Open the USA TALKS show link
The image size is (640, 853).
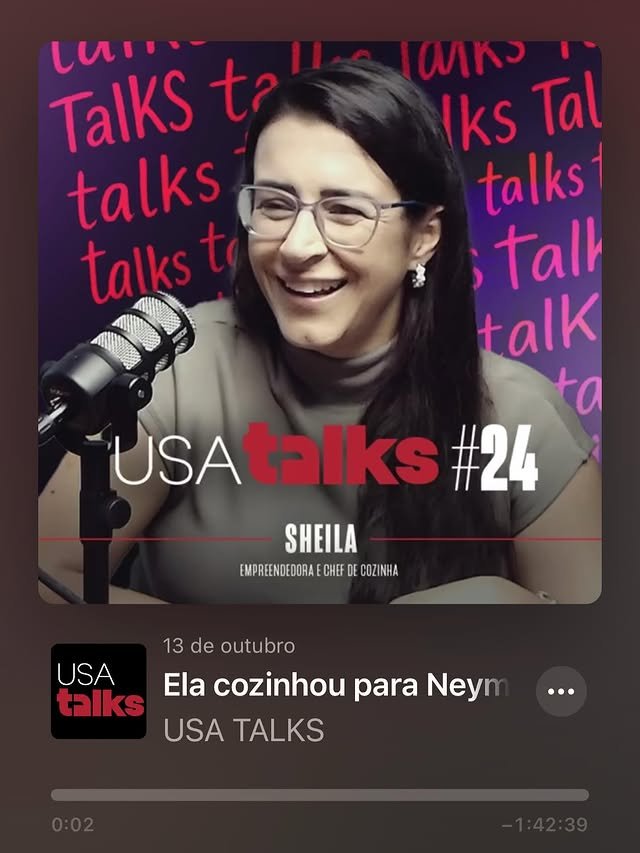click(x=243, y=730)
